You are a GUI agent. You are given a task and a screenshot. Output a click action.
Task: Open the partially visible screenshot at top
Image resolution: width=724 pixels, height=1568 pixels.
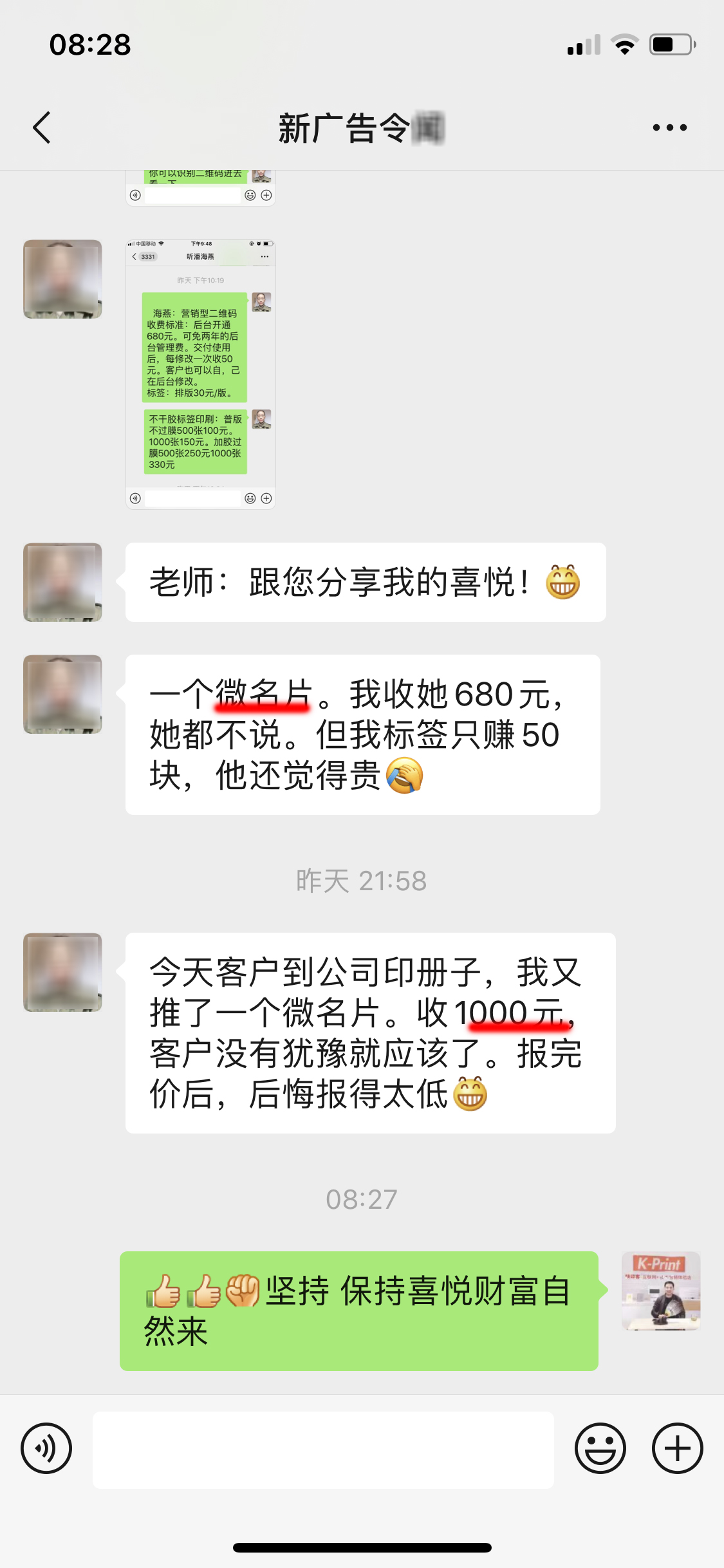tap(201, 188)
